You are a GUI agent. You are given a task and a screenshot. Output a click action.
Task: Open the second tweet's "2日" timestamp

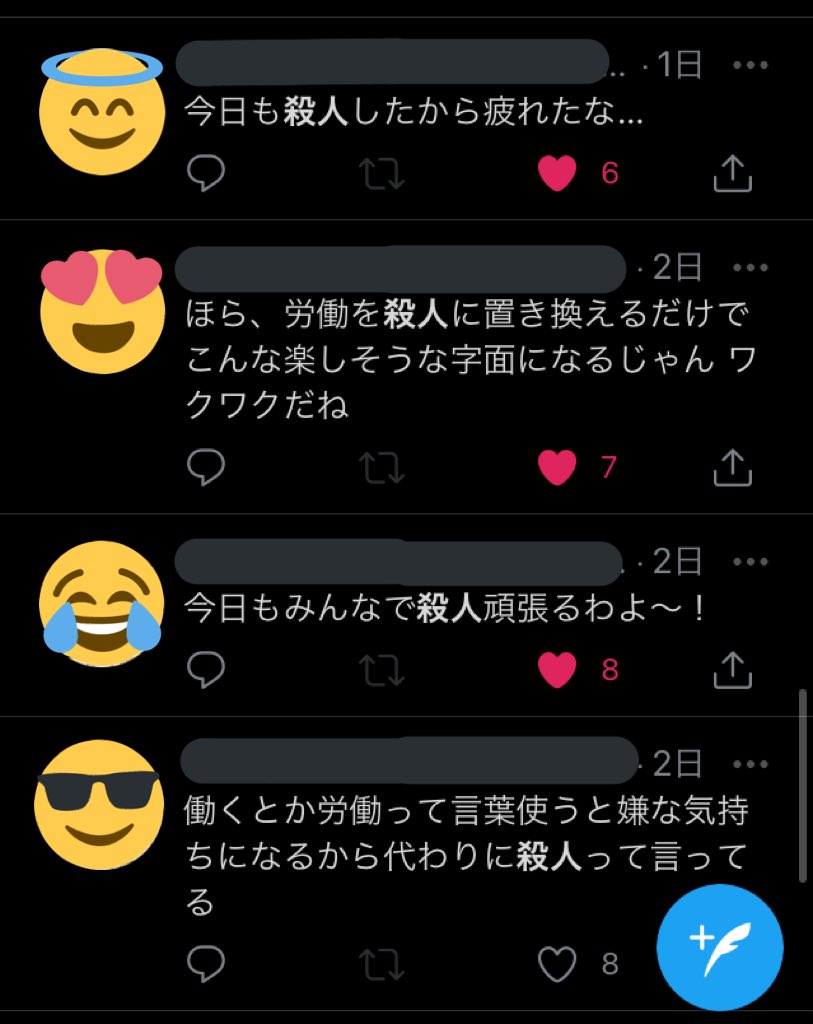click(x=677, y=268)
